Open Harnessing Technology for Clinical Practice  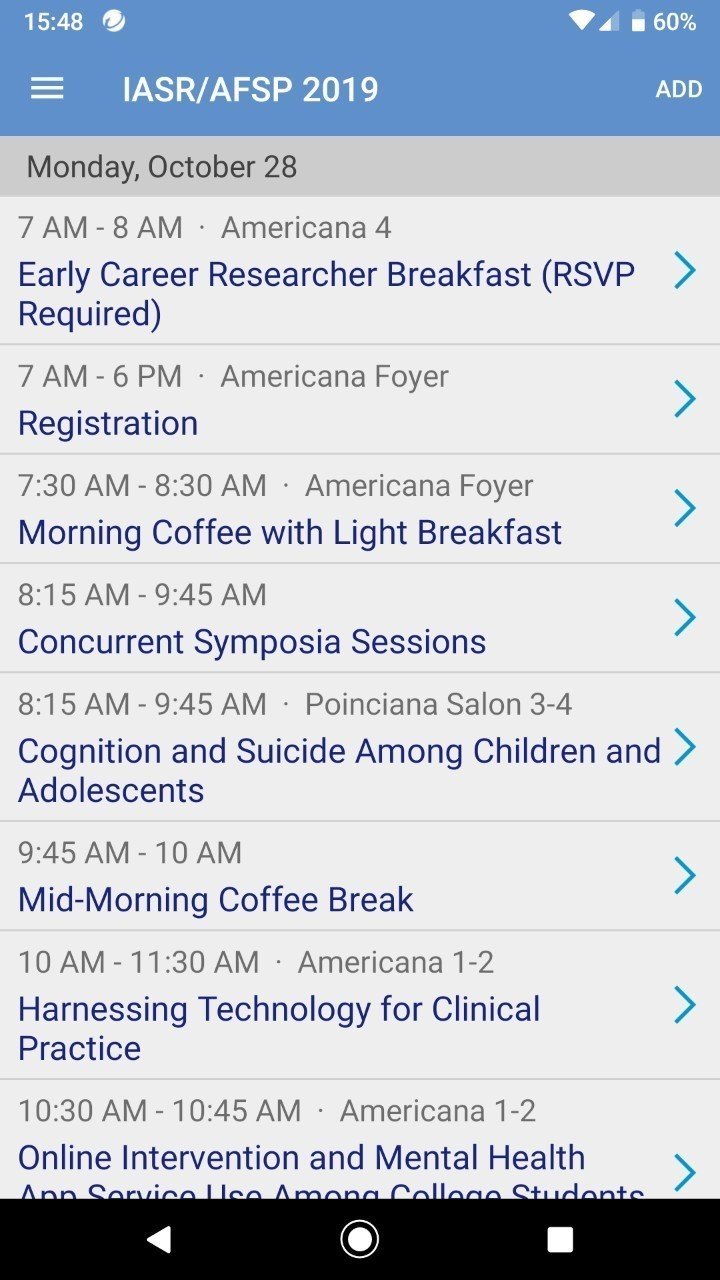click(x=360, y=1005)
